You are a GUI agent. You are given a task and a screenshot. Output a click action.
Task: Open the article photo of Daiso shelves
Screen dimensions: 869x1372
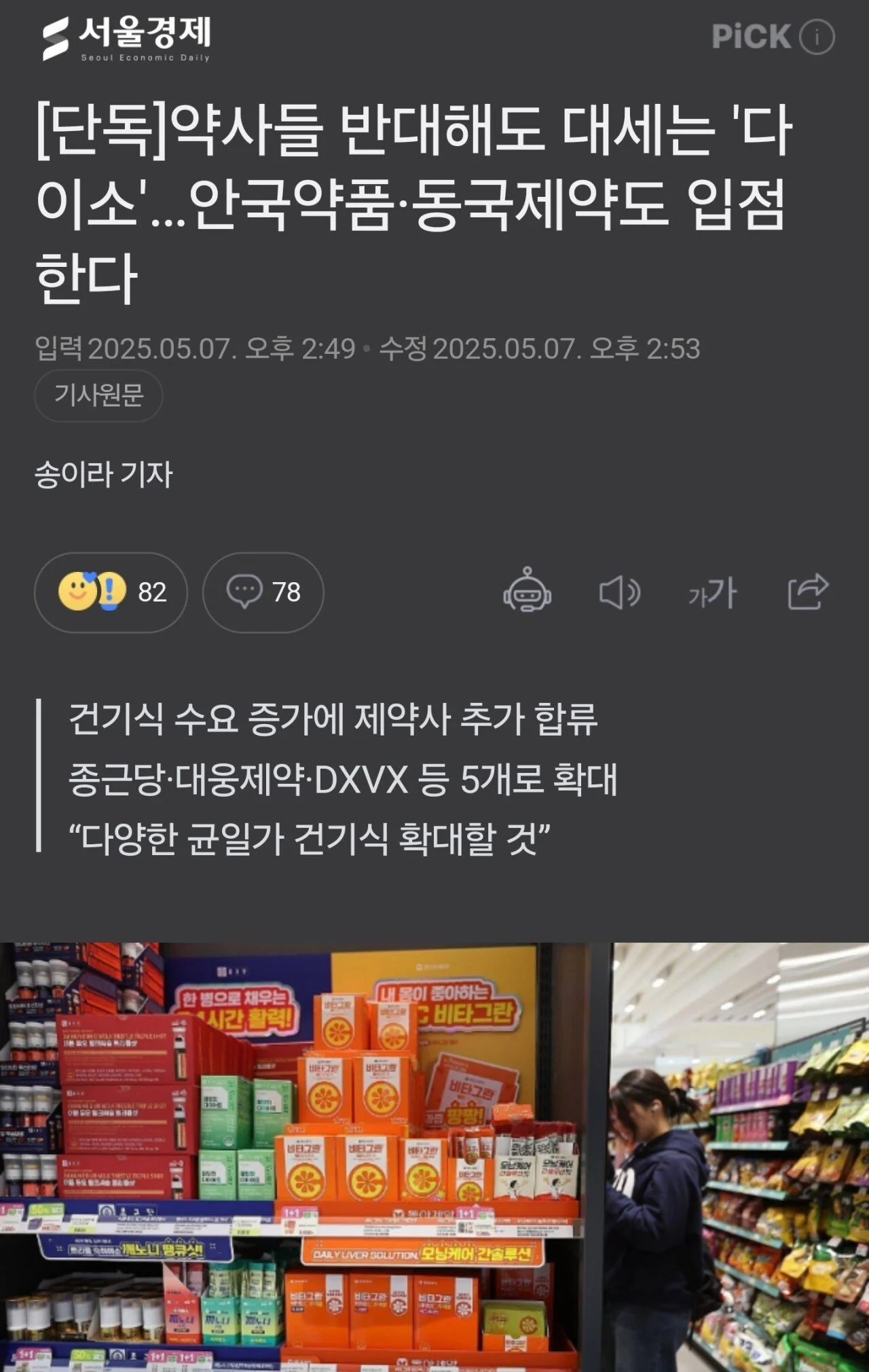click(x=434, y=1155)
